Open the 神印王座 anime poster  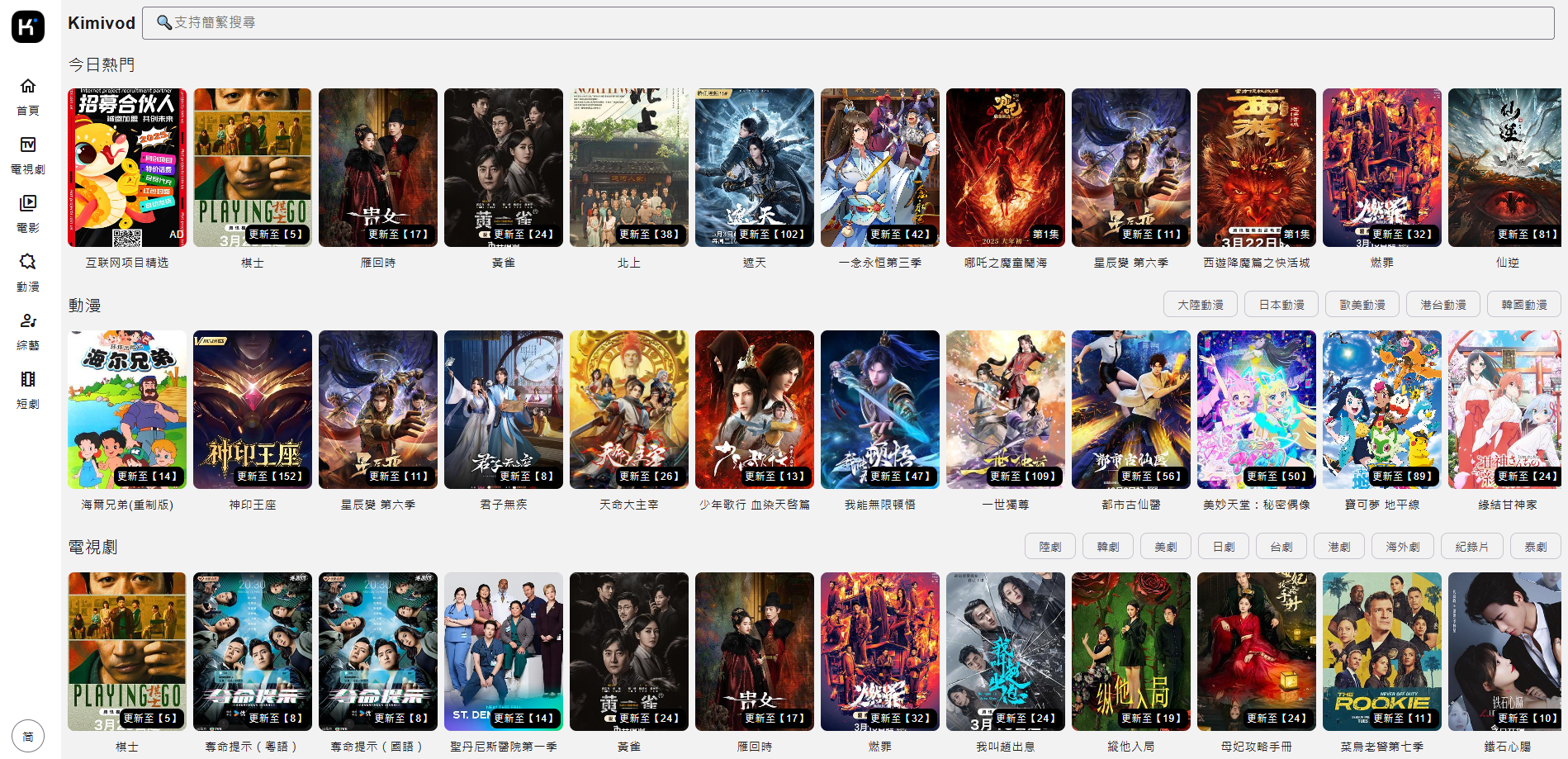252,410
